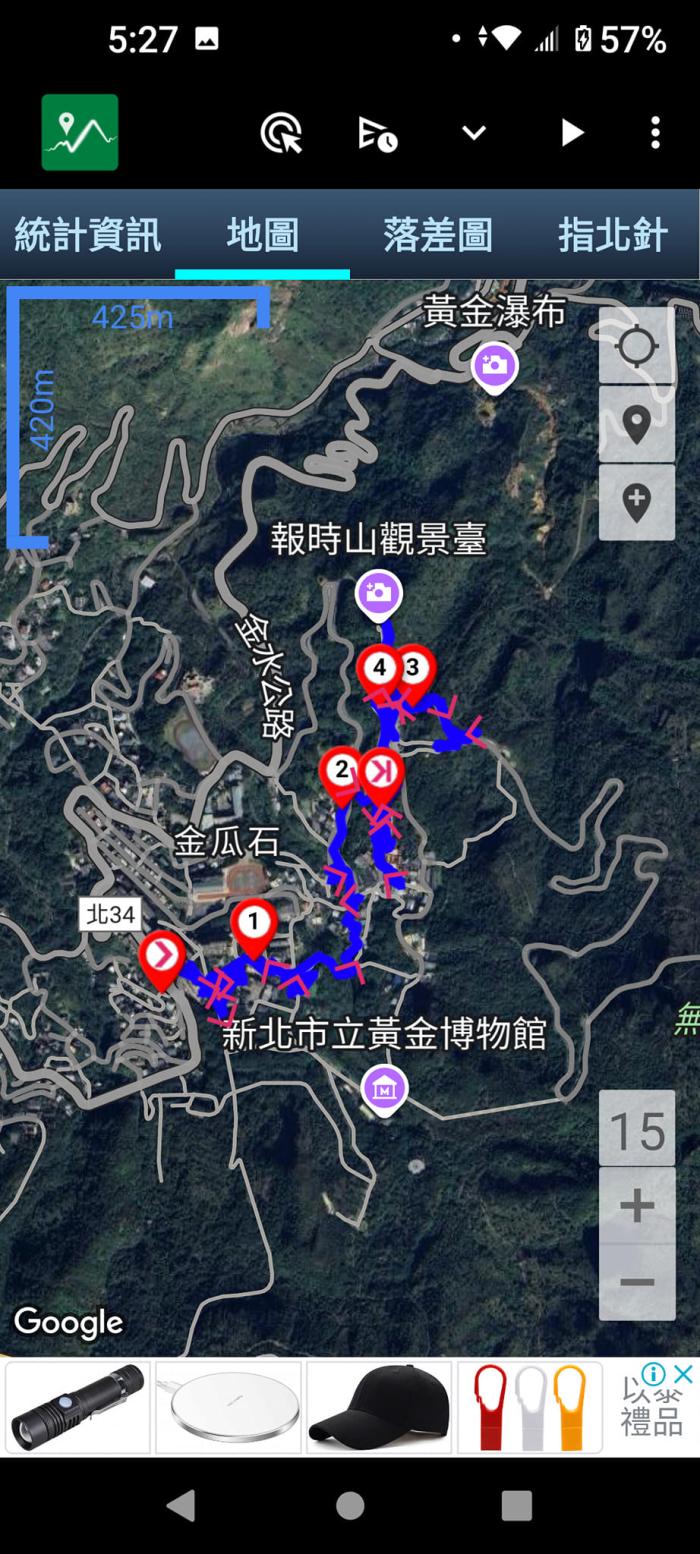This screenshot has height=1554, width=700.
Task: Expand the dropdown chevron in toolbar
Action: [474, 133]
